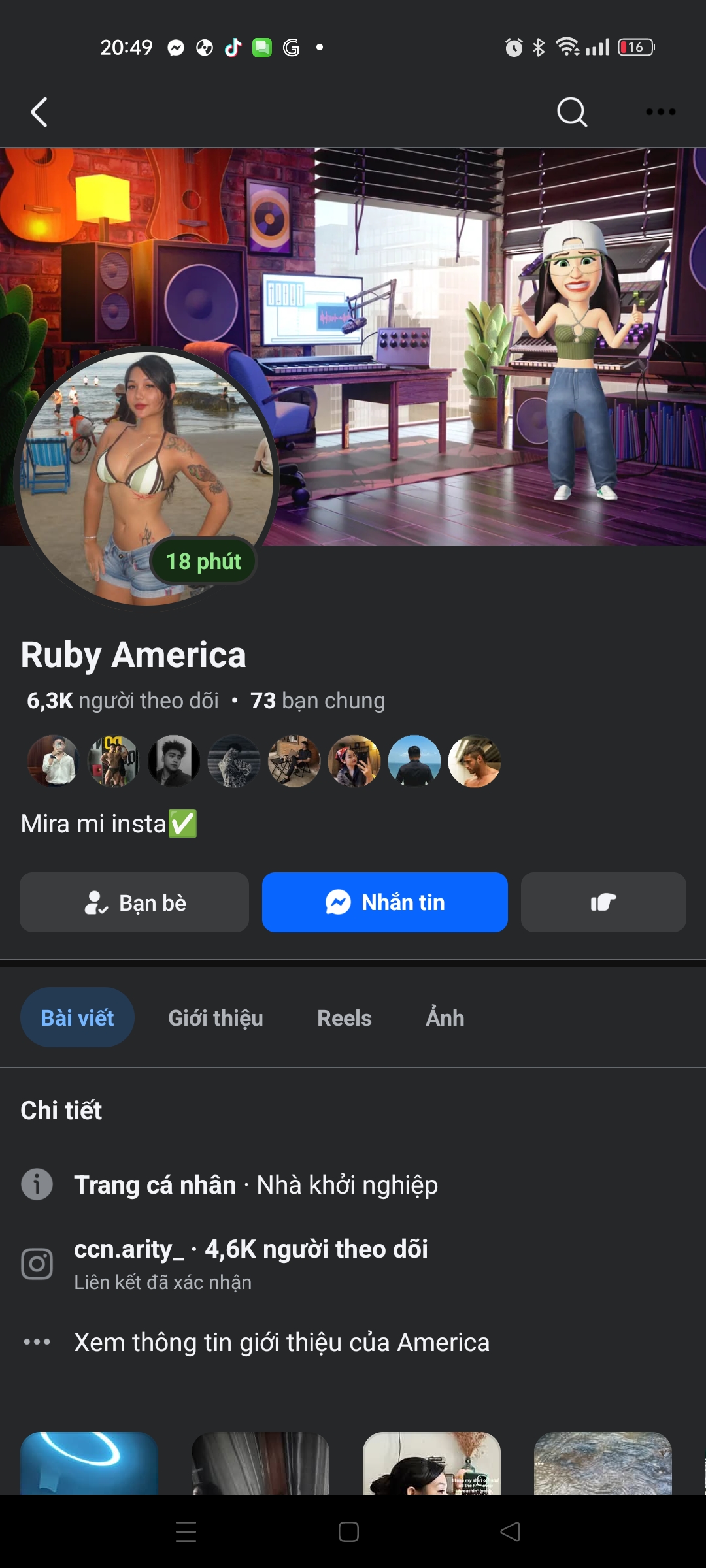The image size is (706, 1568).
Task: Open Xem thông tin giới thiệu của America
Action: click(x=281, y=1343)
